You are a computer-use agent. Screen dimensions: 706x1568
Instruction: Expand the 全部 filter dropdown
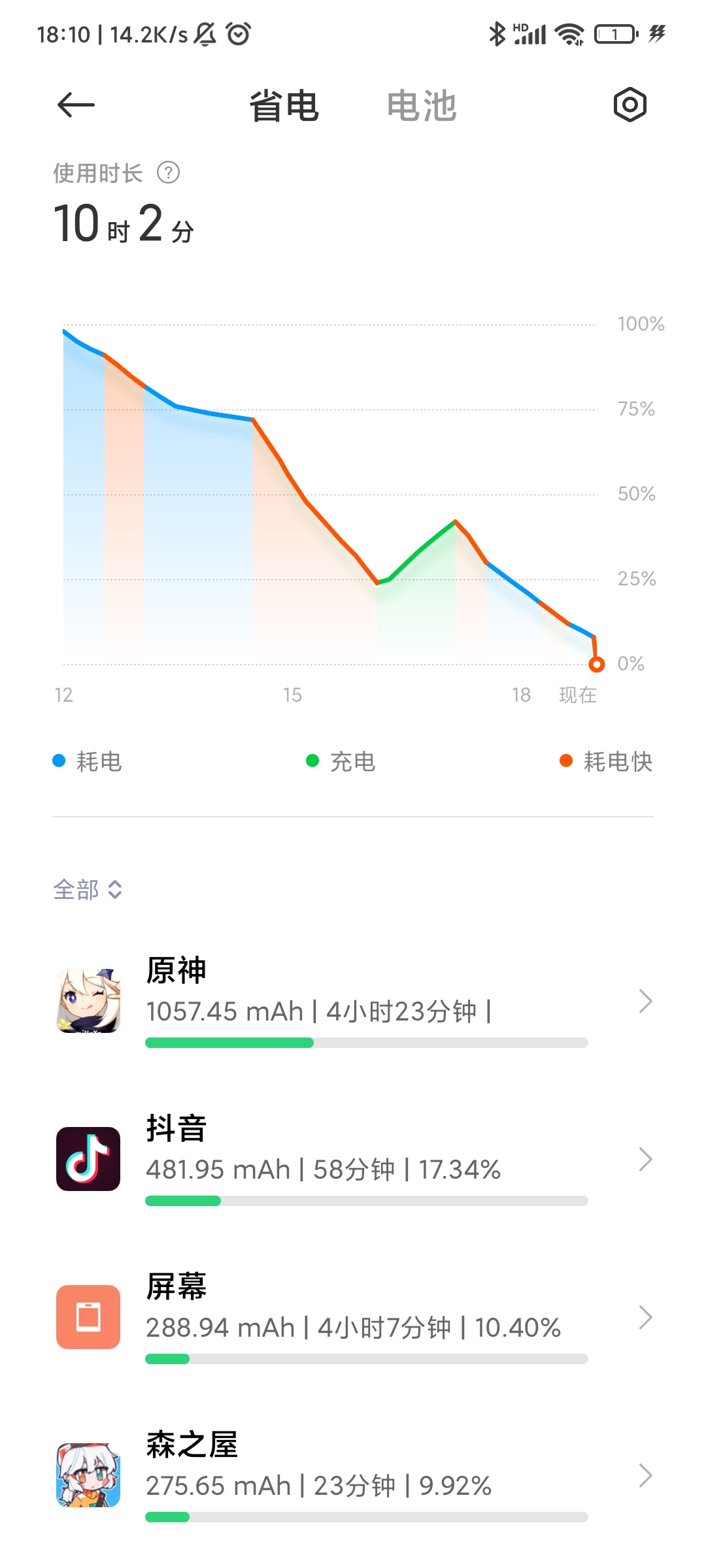88,890
